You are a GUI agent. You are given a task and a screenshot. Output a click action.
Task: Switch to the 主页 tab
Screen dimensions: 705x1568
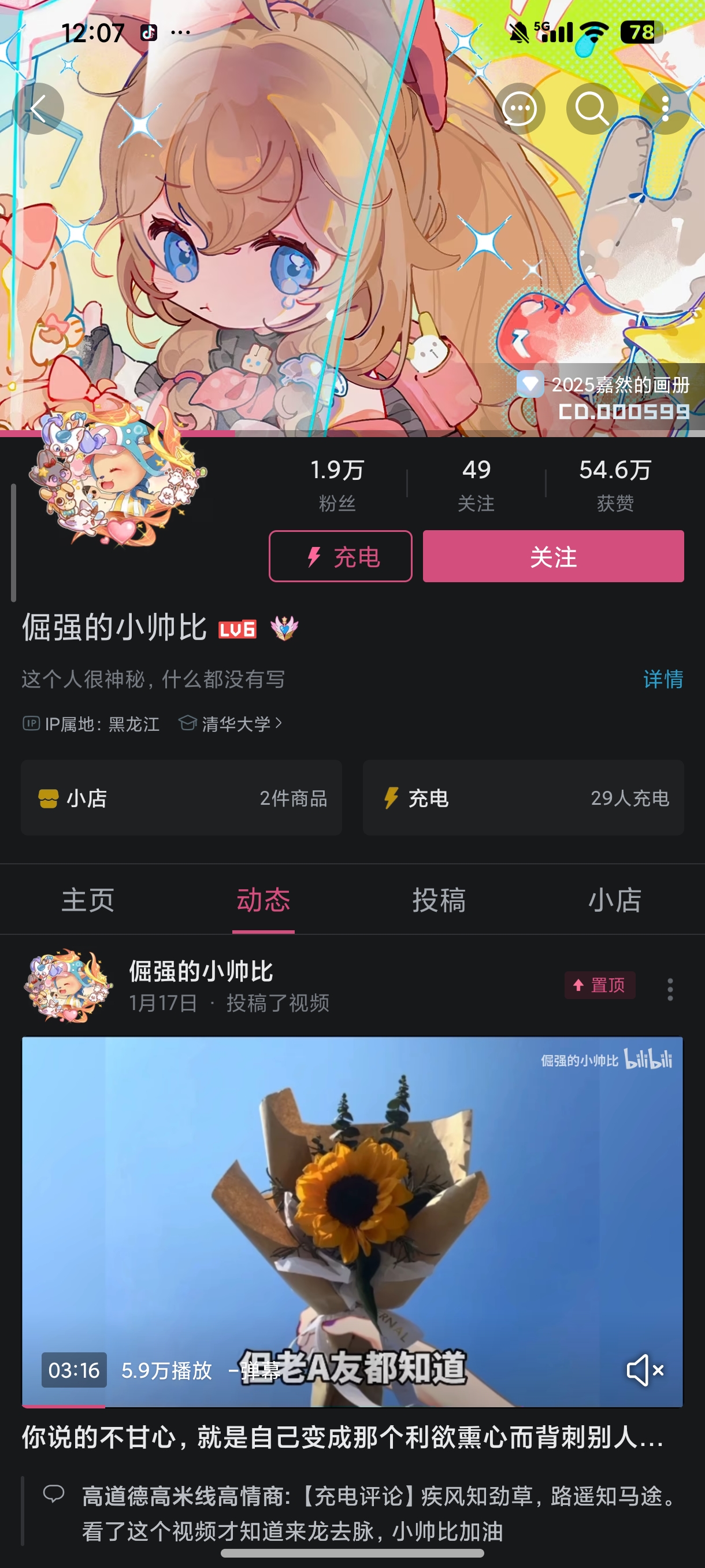[x=88, y=900]
